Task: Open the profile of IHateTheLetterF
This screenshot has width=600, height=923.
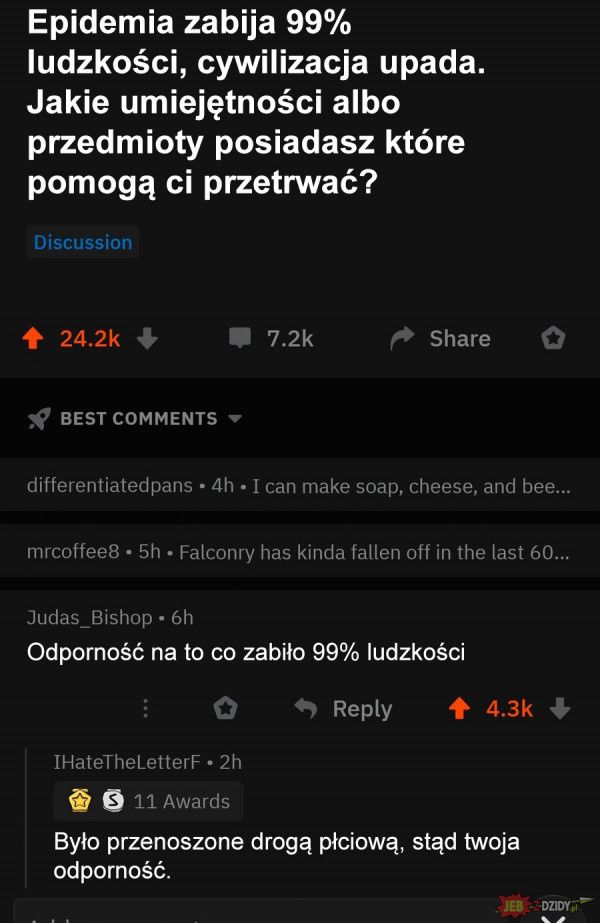Action: (120, 762)
